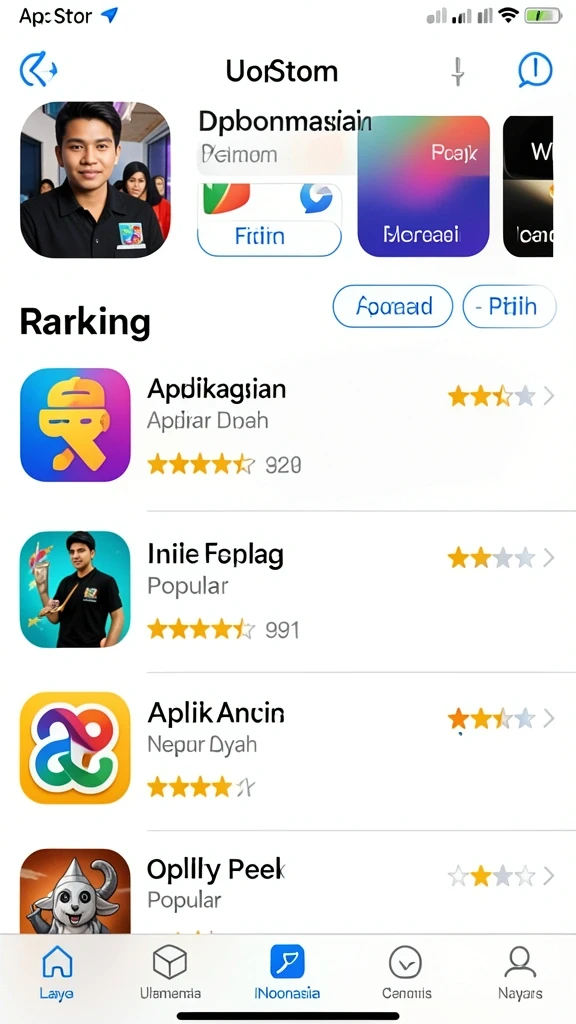Switch to the Nayars profile tab

520,973
